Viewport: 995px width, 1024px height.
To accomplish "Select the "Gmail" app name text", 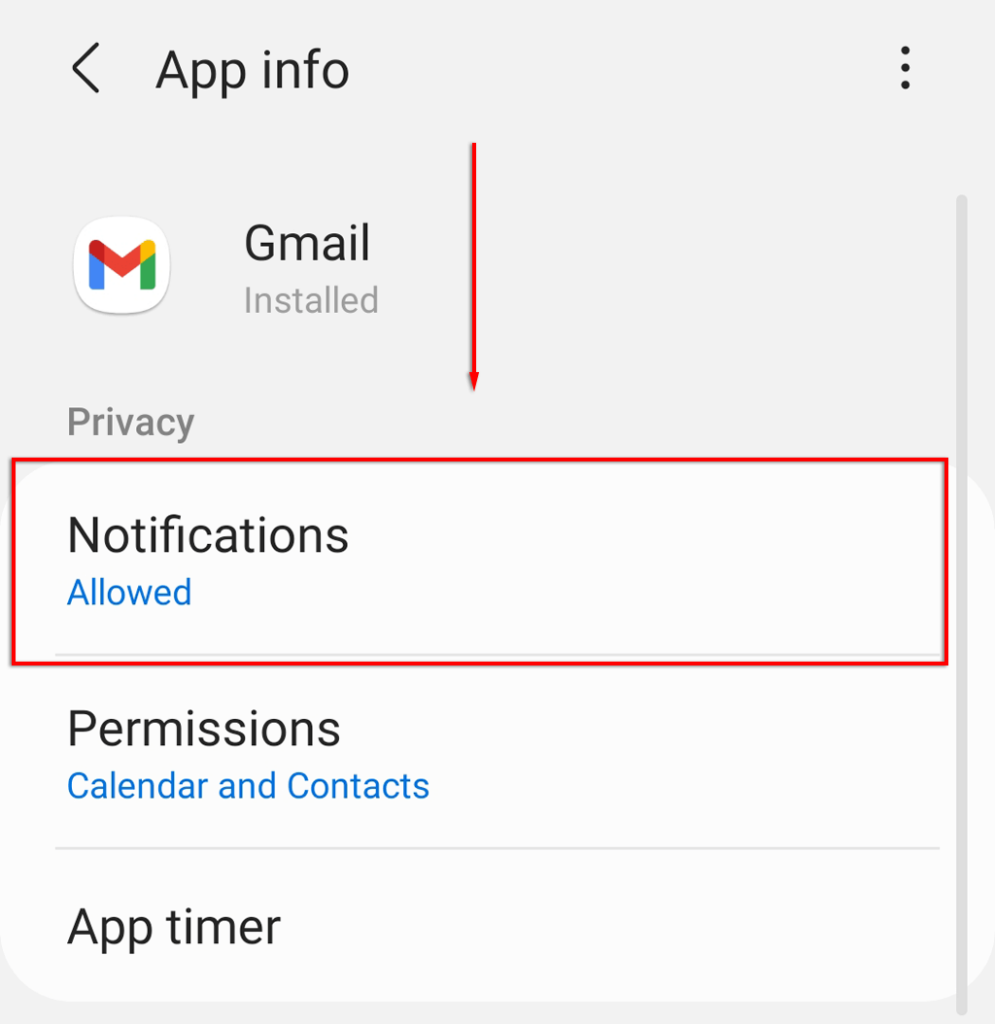I will (x=307, y=242).
